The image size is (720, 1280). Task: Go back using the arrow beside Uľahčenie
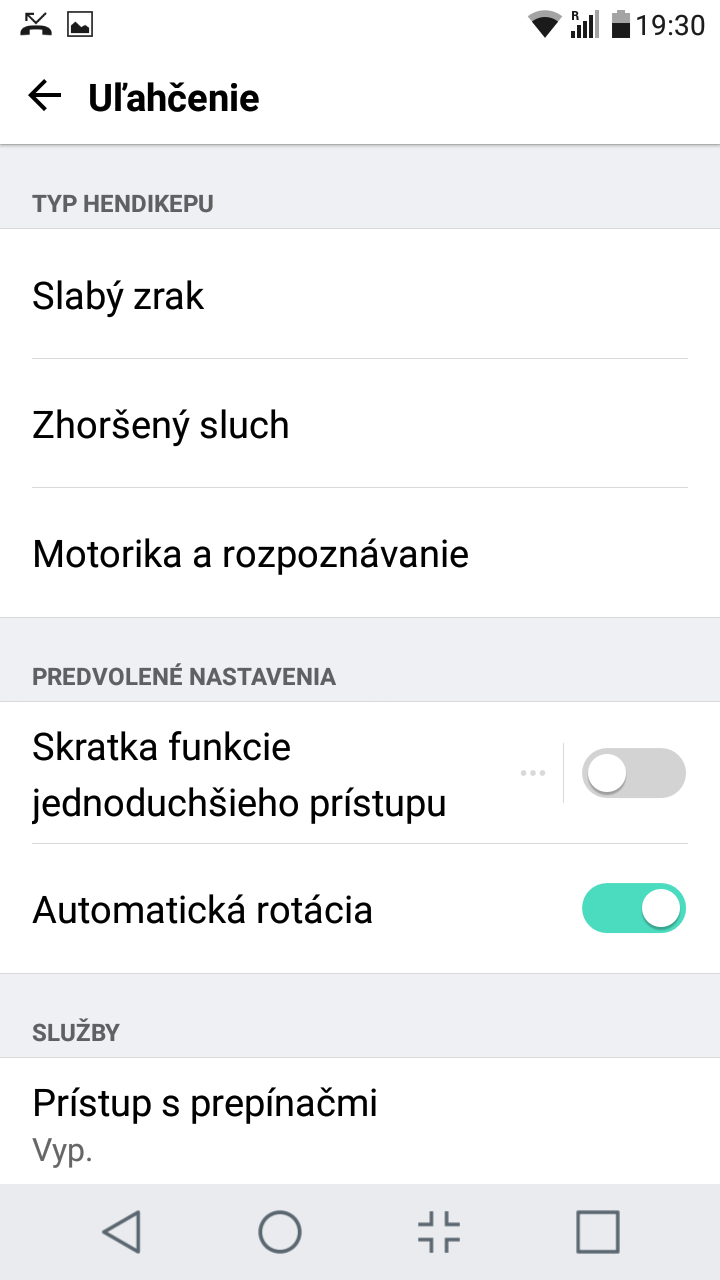(45, 97)
